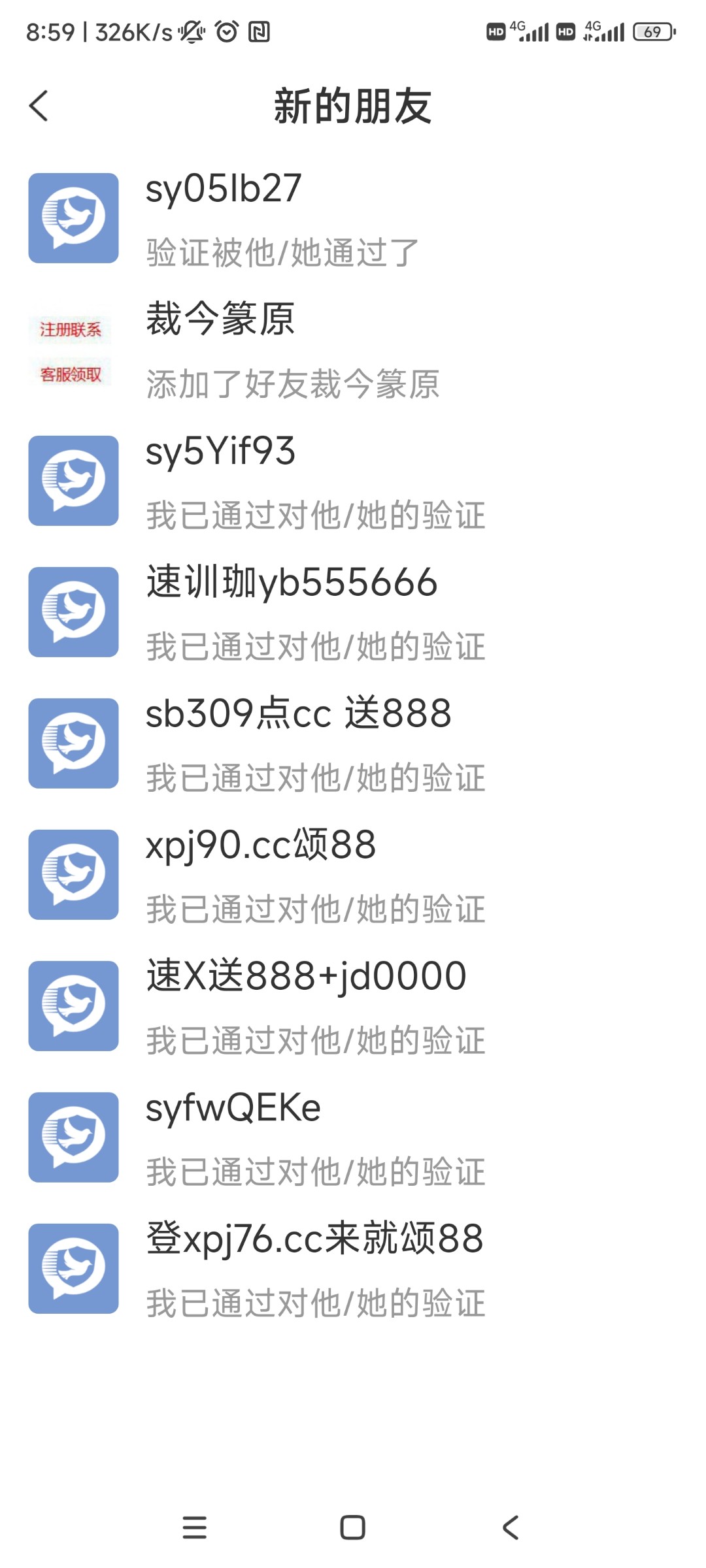Open avatar for 速训珈yb555666
This screenshot has width=706, height=1568.
click(x=73, y=611)
